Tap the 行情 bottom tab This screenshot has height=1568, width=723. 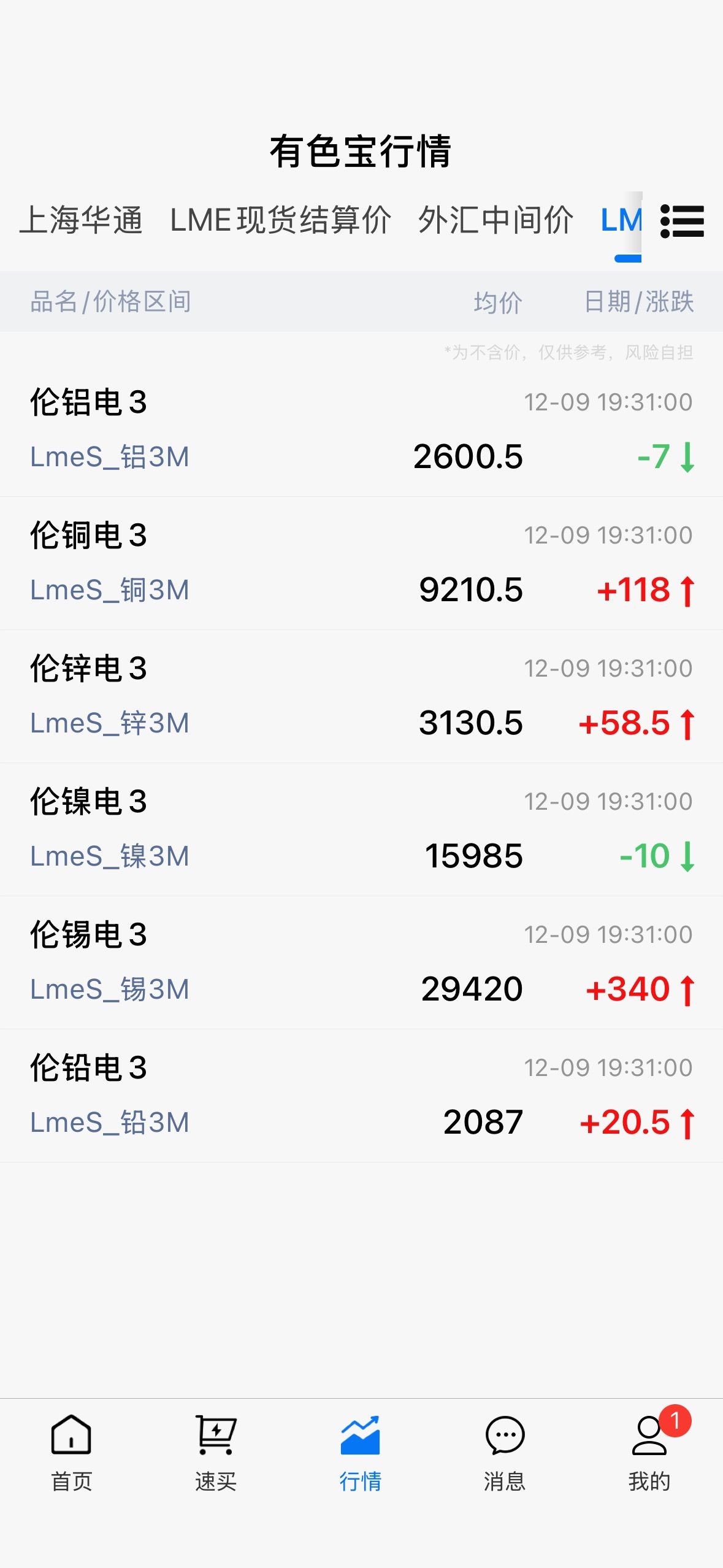[x=361, y=1453]
